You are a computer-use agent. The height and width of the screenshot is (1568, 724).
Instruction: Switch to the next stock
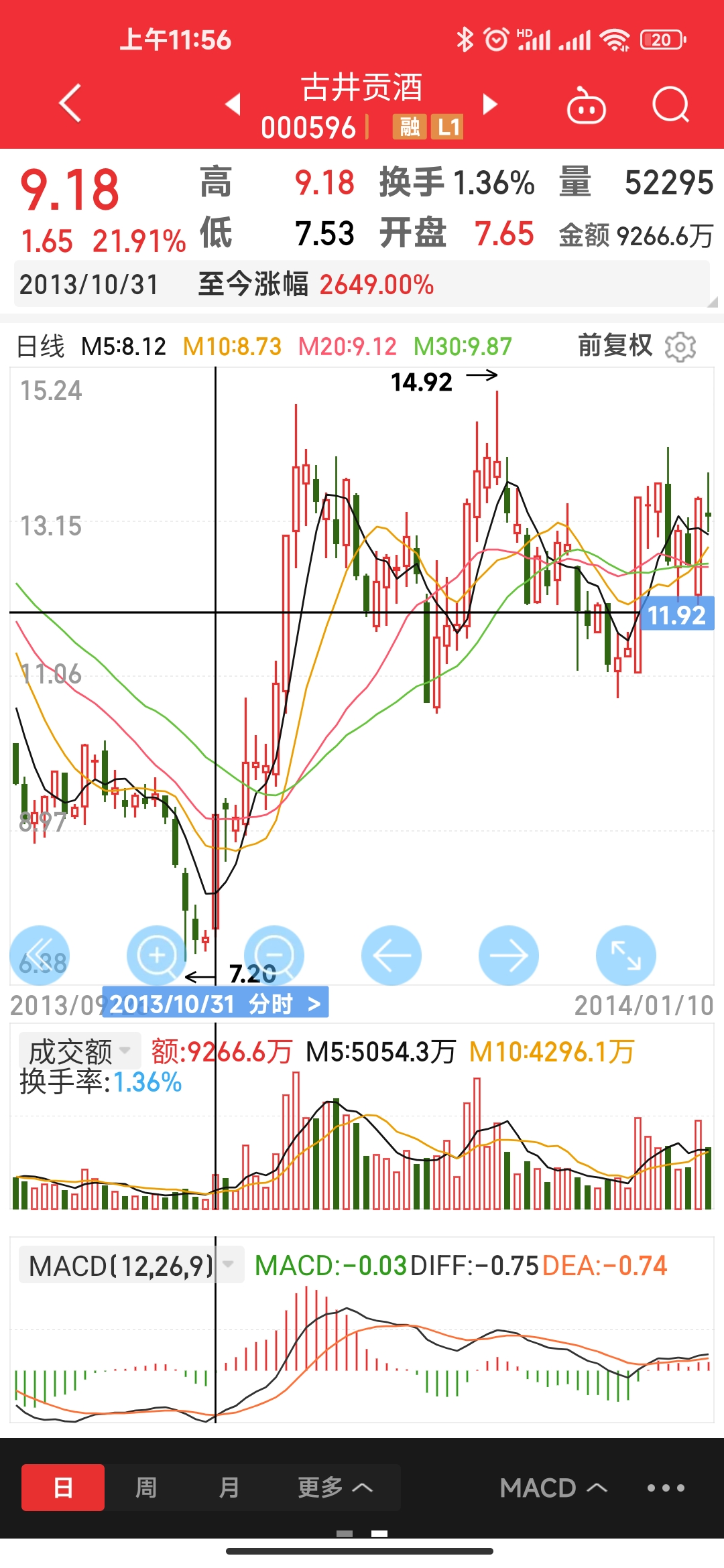pyautogui.click(x=491, y=105)
